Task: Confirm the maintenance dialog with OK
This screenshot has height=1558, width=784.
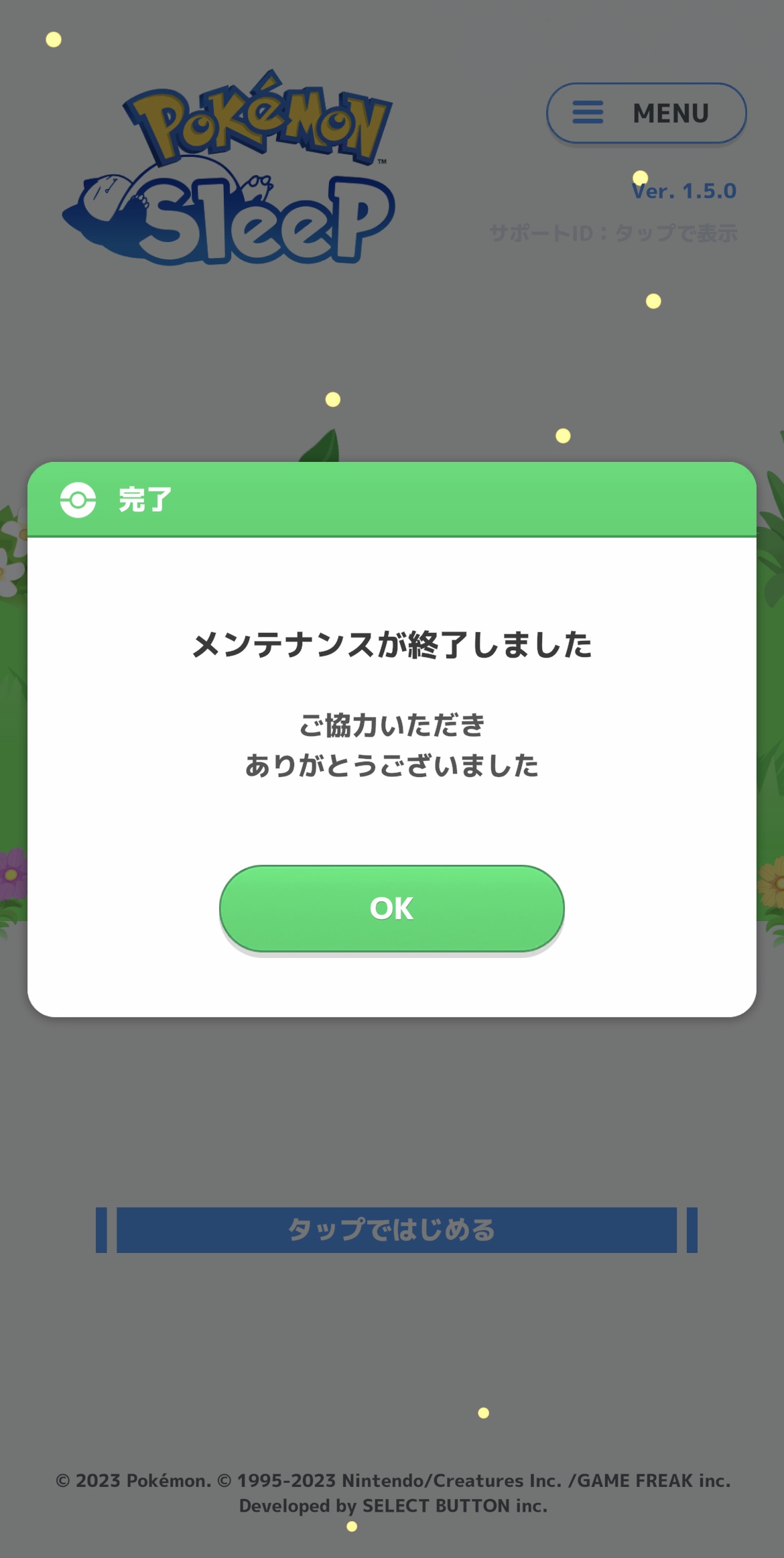Action: coord(391,908)
